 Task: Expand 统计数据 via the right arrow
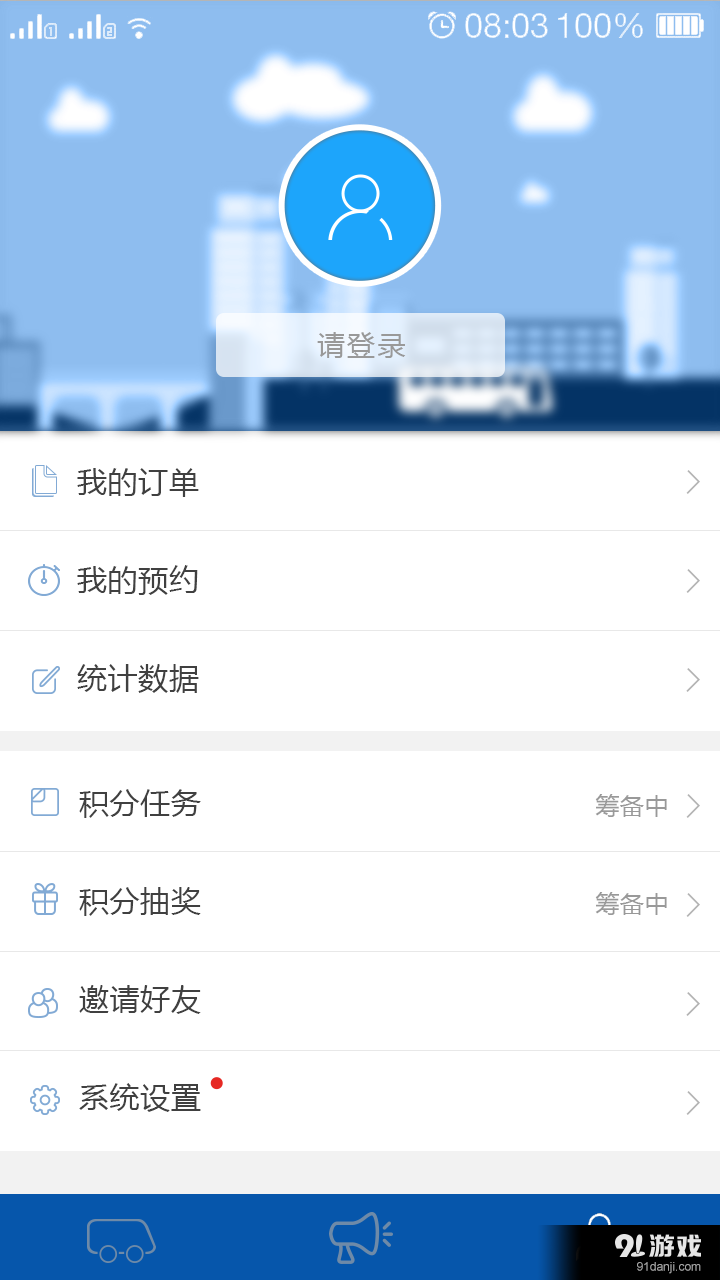(692, 679)
